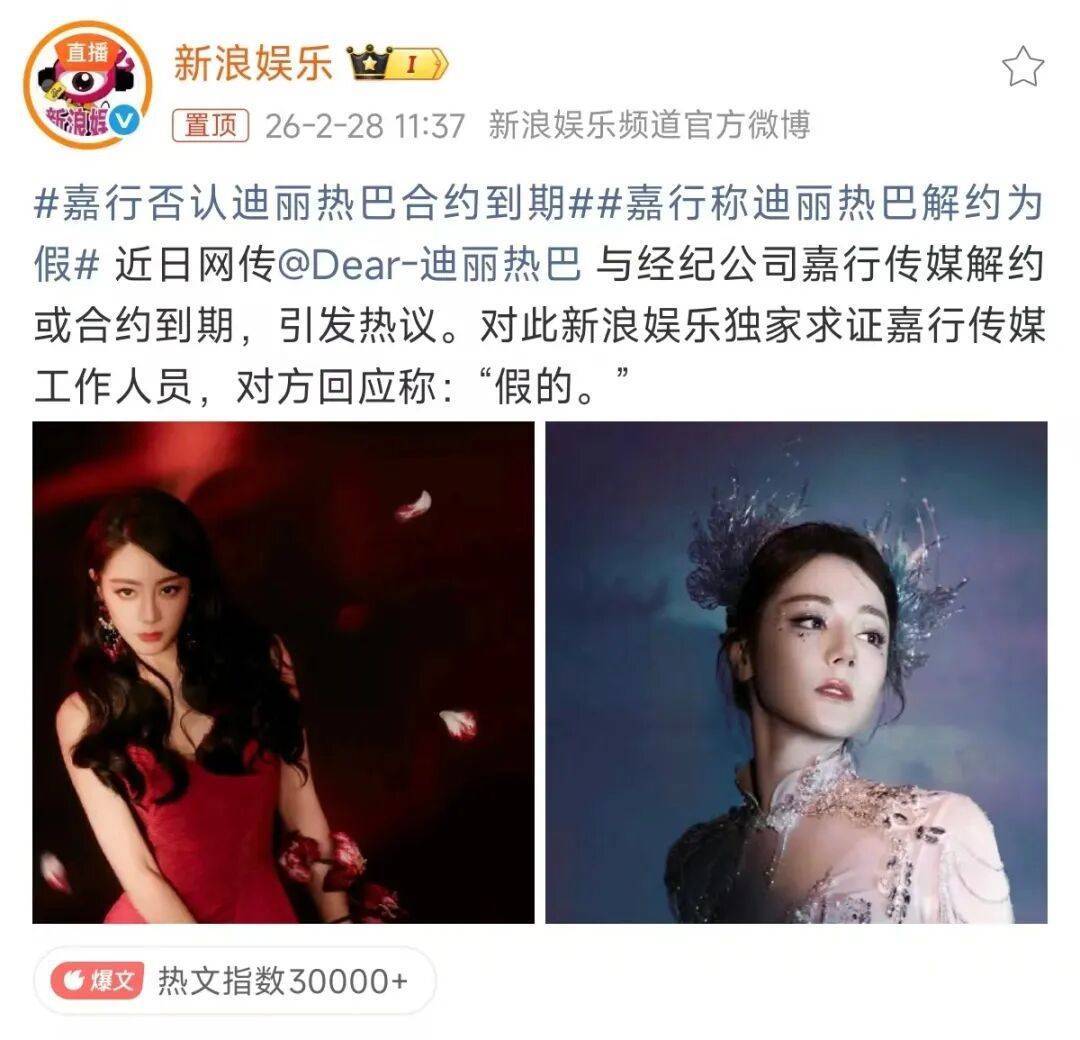View the crystal headdress photo
Screen dimensions: 1080x1040
pos(796,672)
